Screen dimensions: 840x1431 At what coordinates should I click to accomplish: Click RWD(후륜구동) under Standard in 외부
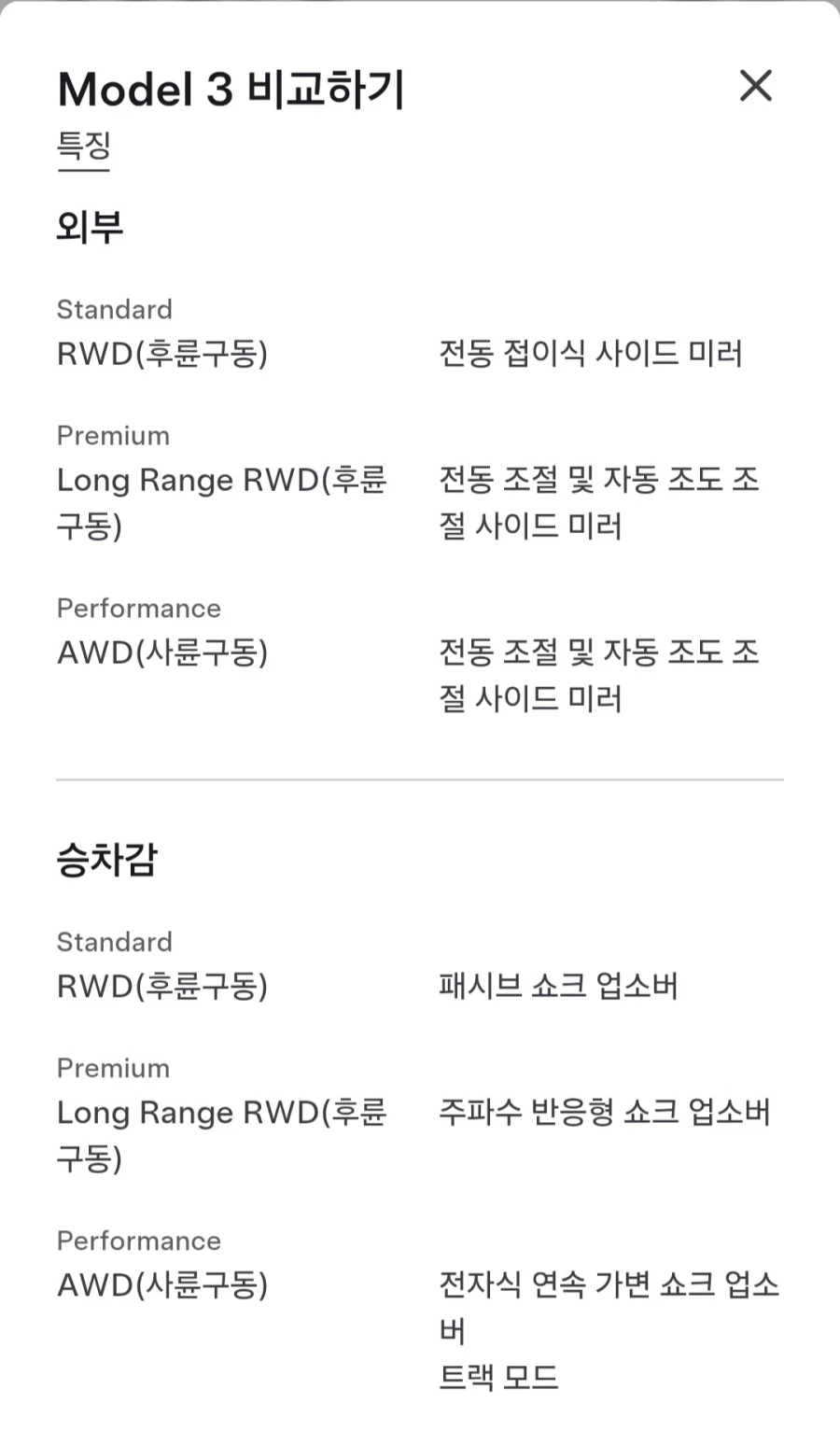click(x=162, y=355)
